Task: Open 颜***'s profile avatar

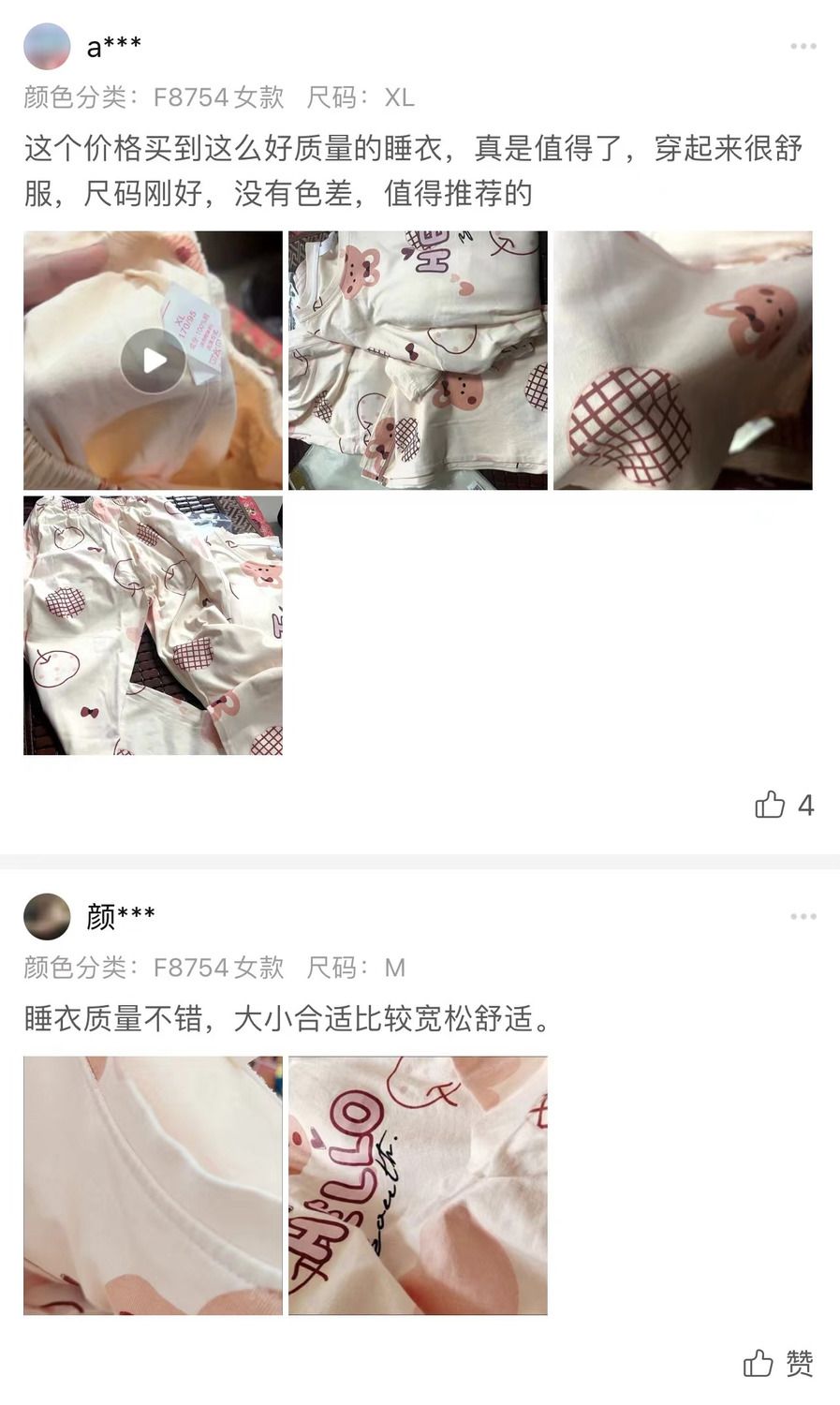Action: tap(47, 916)
